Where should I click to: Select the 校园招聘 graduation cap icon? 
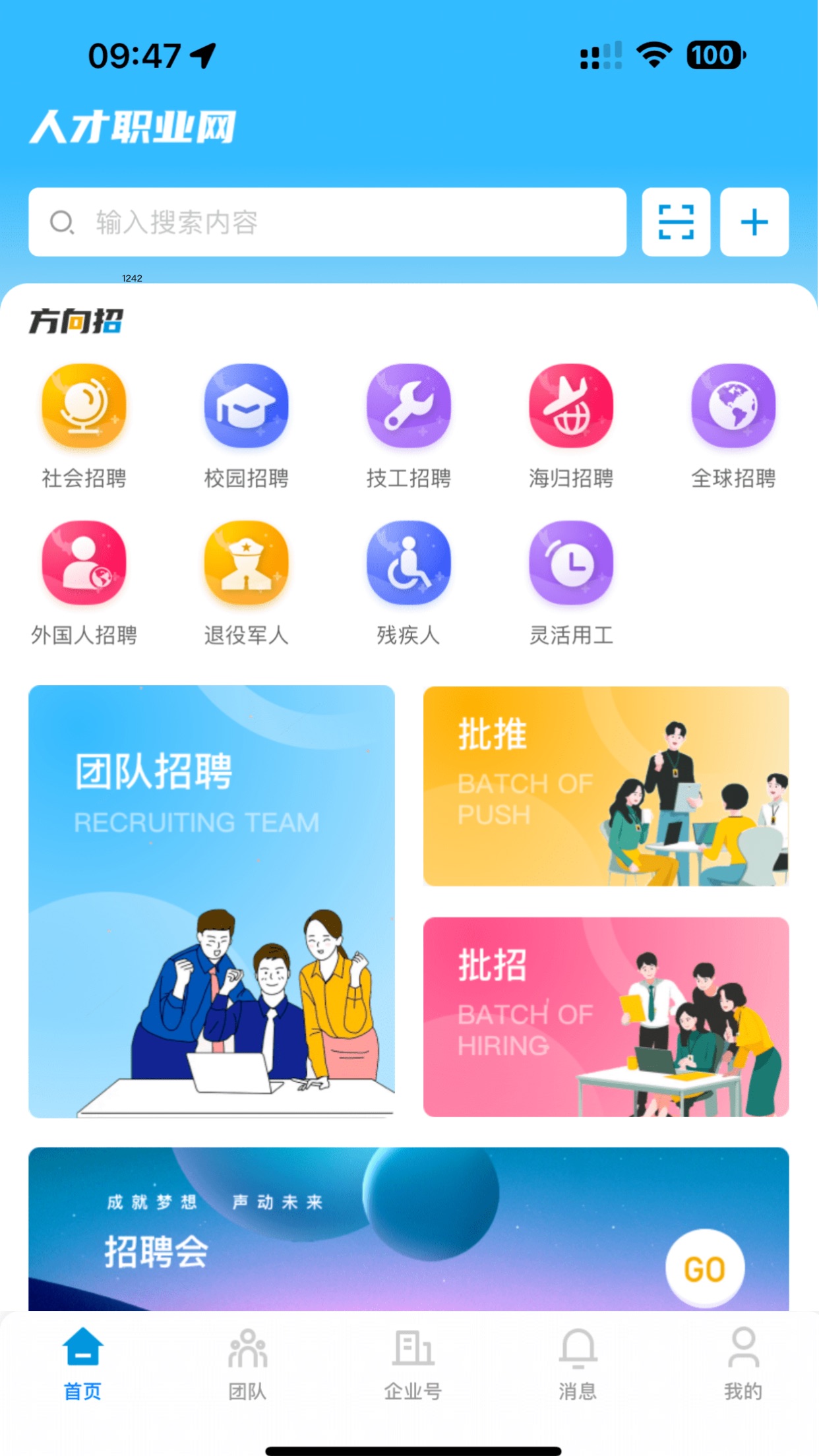click(245, 407)
